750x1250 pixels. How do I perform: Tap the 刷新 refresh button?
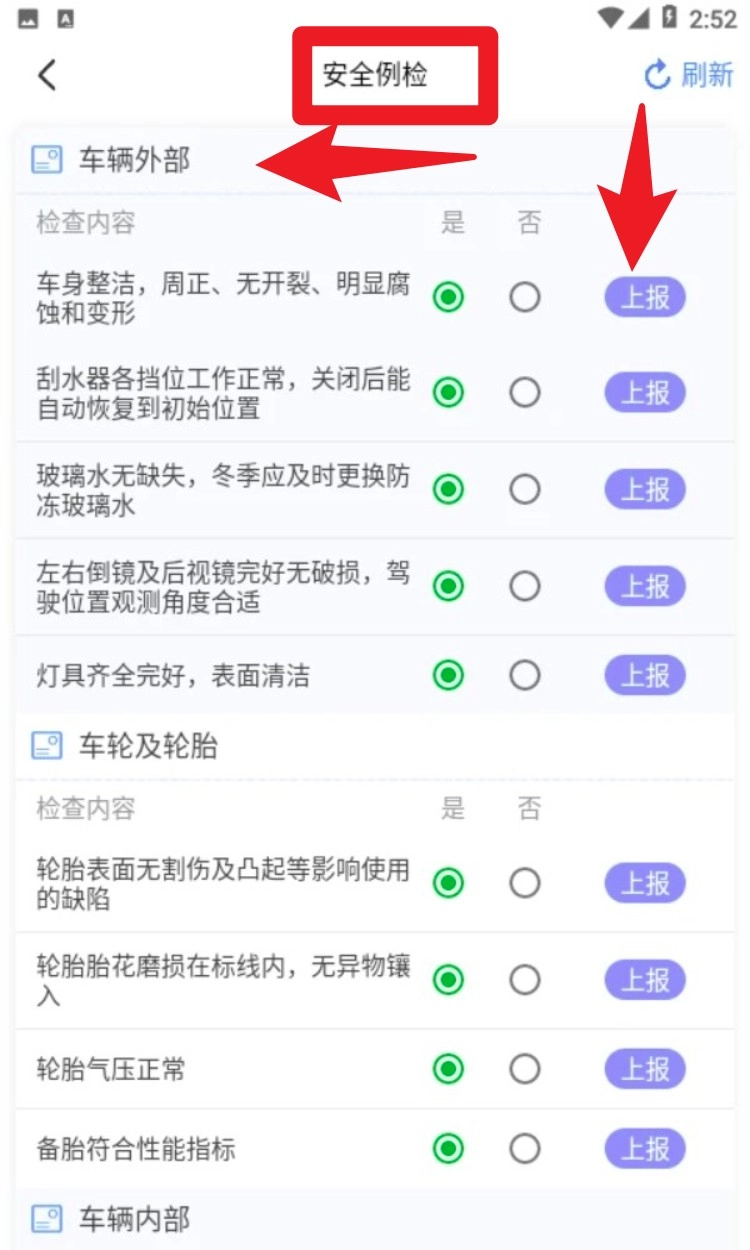pyautogui.click(x=689, y=75)
